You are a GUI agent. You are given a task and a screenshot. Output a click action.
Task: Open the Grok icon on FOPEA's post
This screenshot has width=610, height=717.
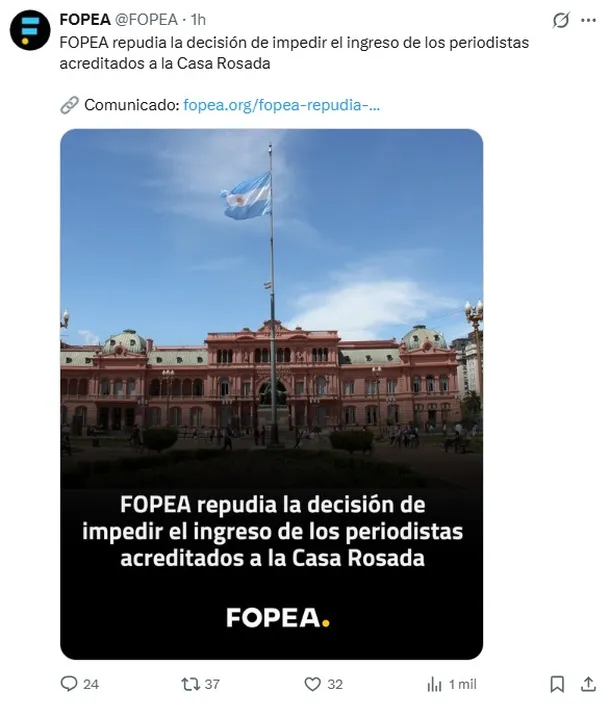point(561,20)
